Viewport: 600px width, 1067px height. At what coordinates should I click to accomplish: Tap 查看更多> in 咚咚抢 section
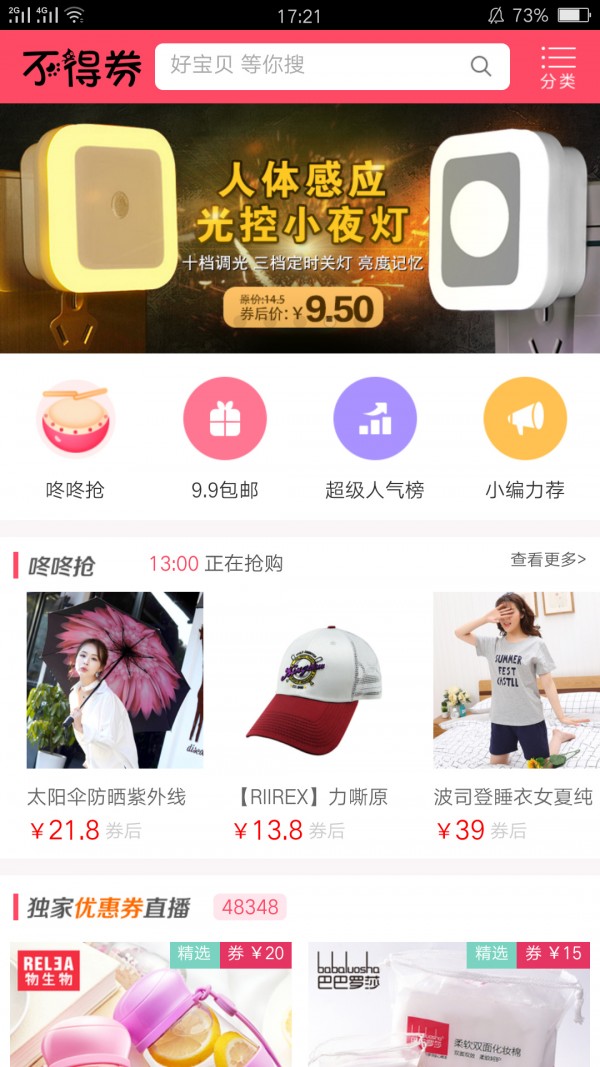pos(548,560)
